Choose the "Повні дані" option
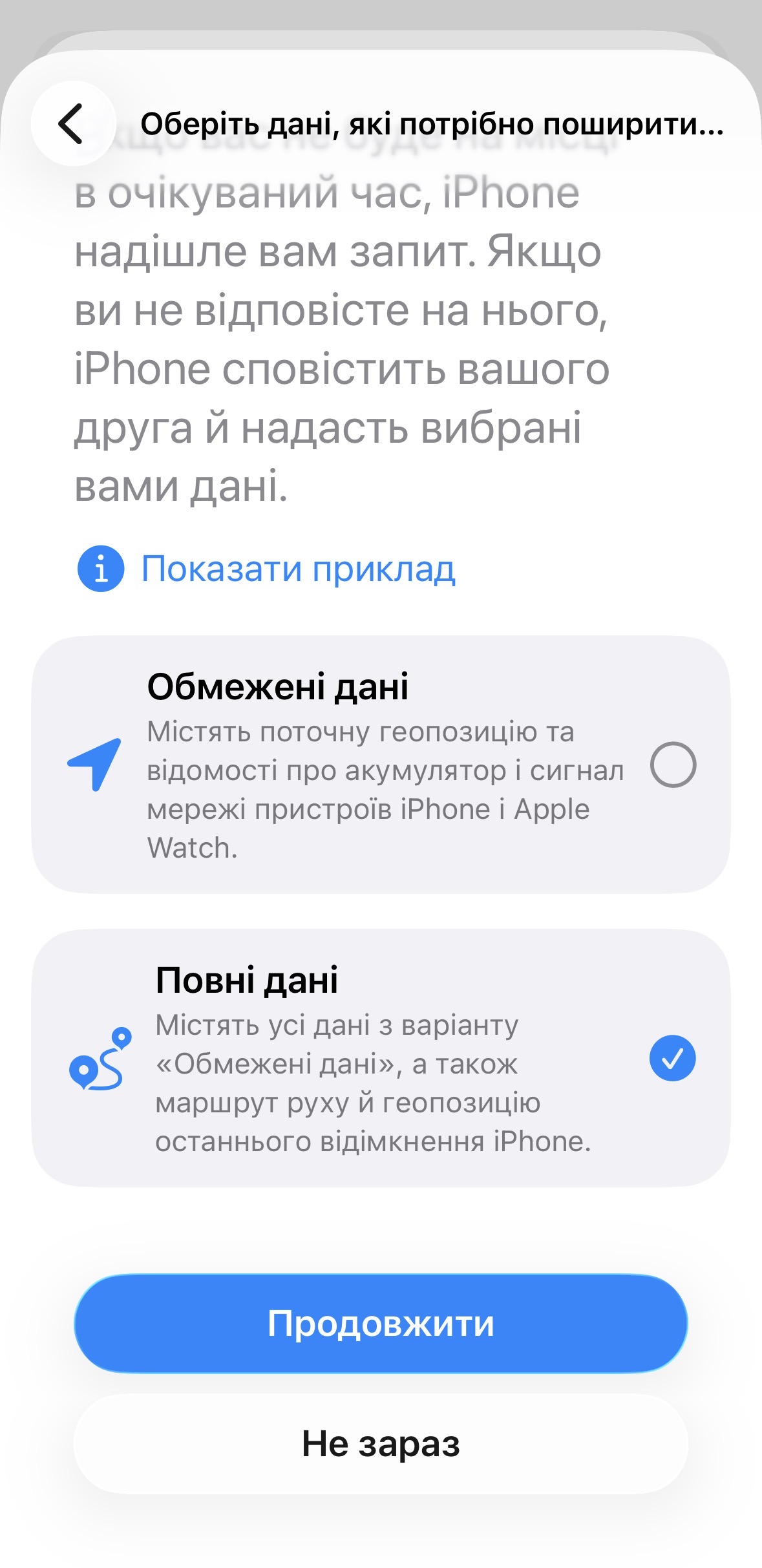Screen dimensions: 762x1568 [x=672, y=1058]
